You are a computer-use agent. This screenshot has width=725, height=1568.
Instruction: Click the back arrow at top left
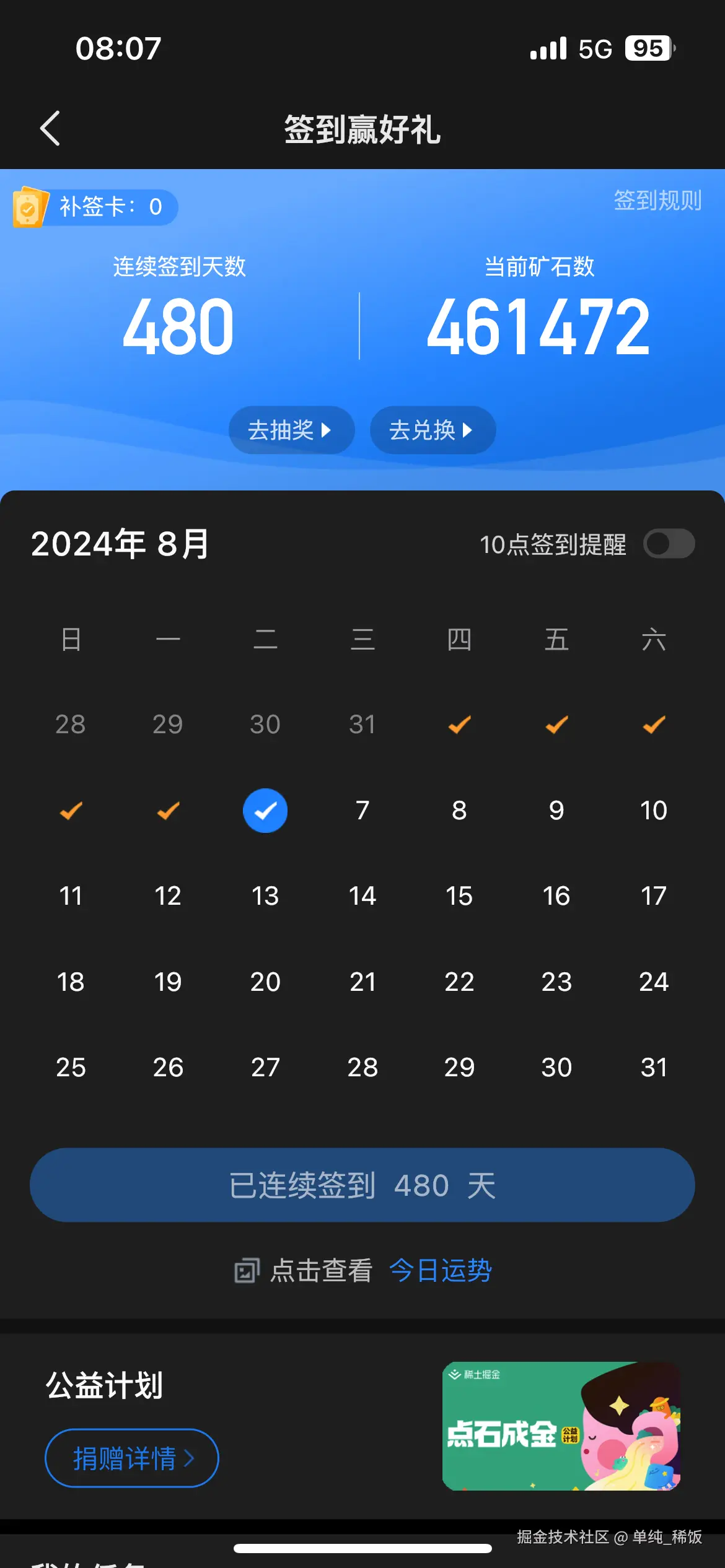(x=50, y=129)
